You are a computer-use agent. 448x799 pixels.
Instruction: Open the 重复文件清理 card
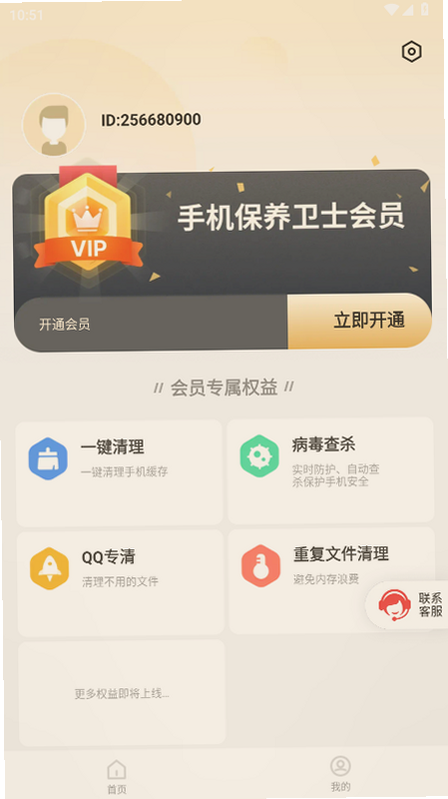[x=332, y=580]
